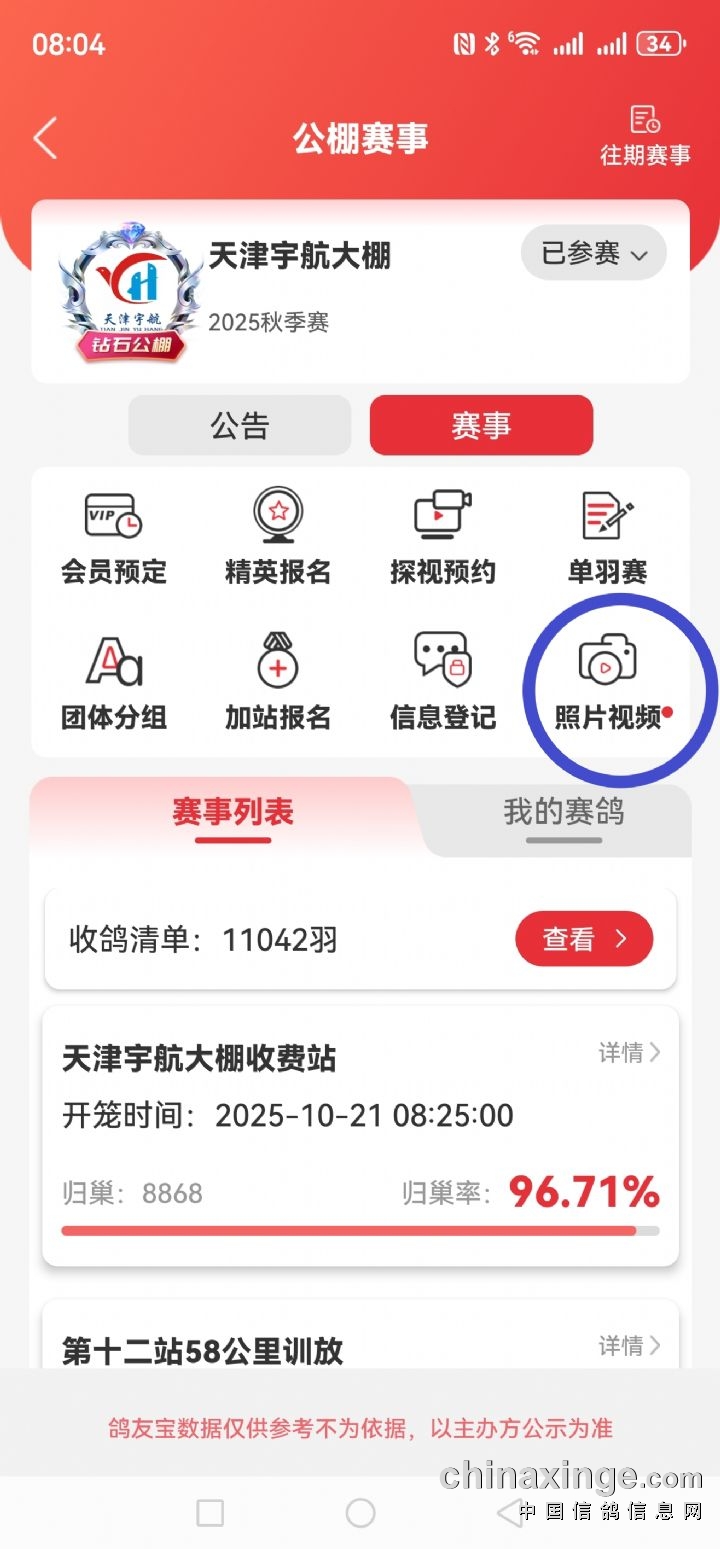The height and width of the screenshot is (1549, 720).
Task: Open 精英报名
Action: pyautogui.click(x=278, y=538)
